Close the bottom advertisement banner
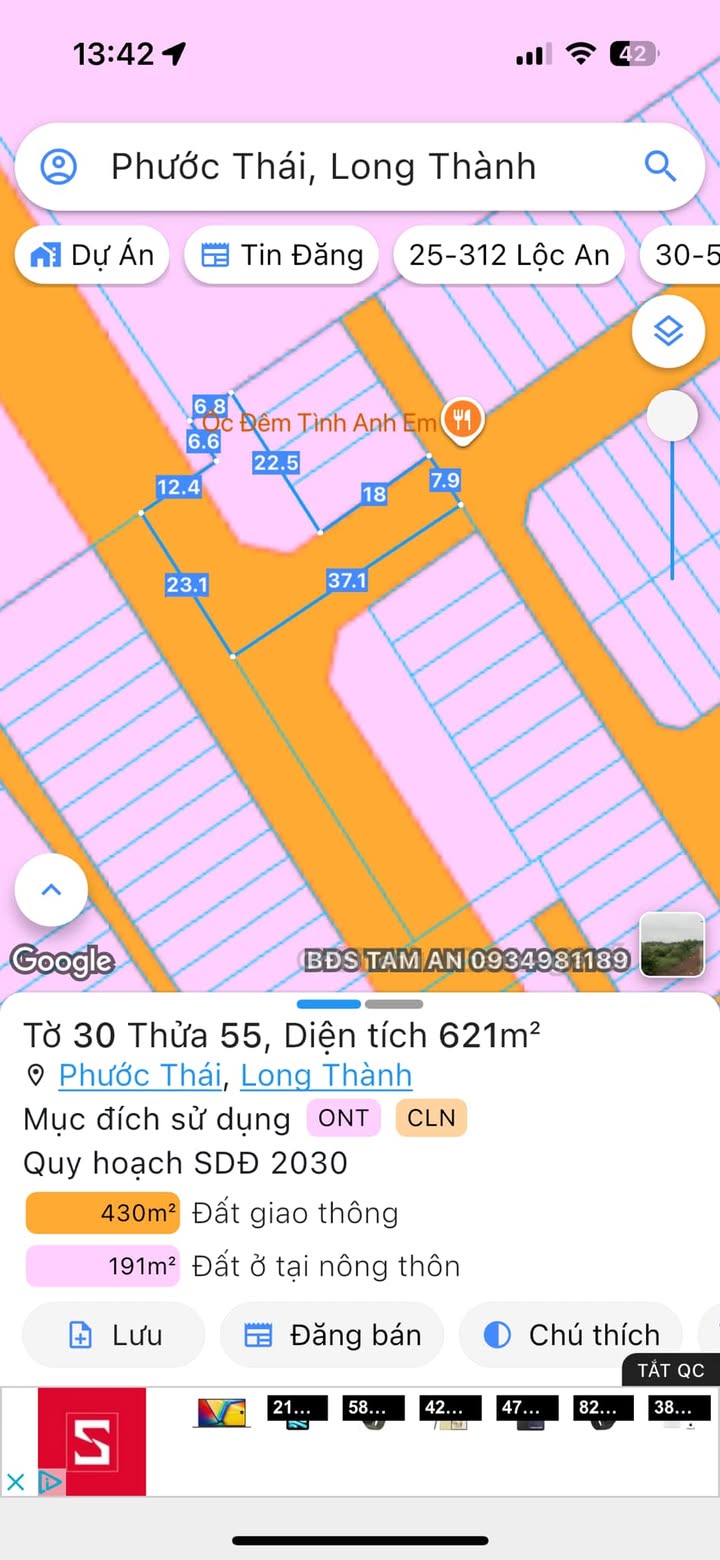Viewport: 720px width, 1560px height. (x=15, y=1481)
